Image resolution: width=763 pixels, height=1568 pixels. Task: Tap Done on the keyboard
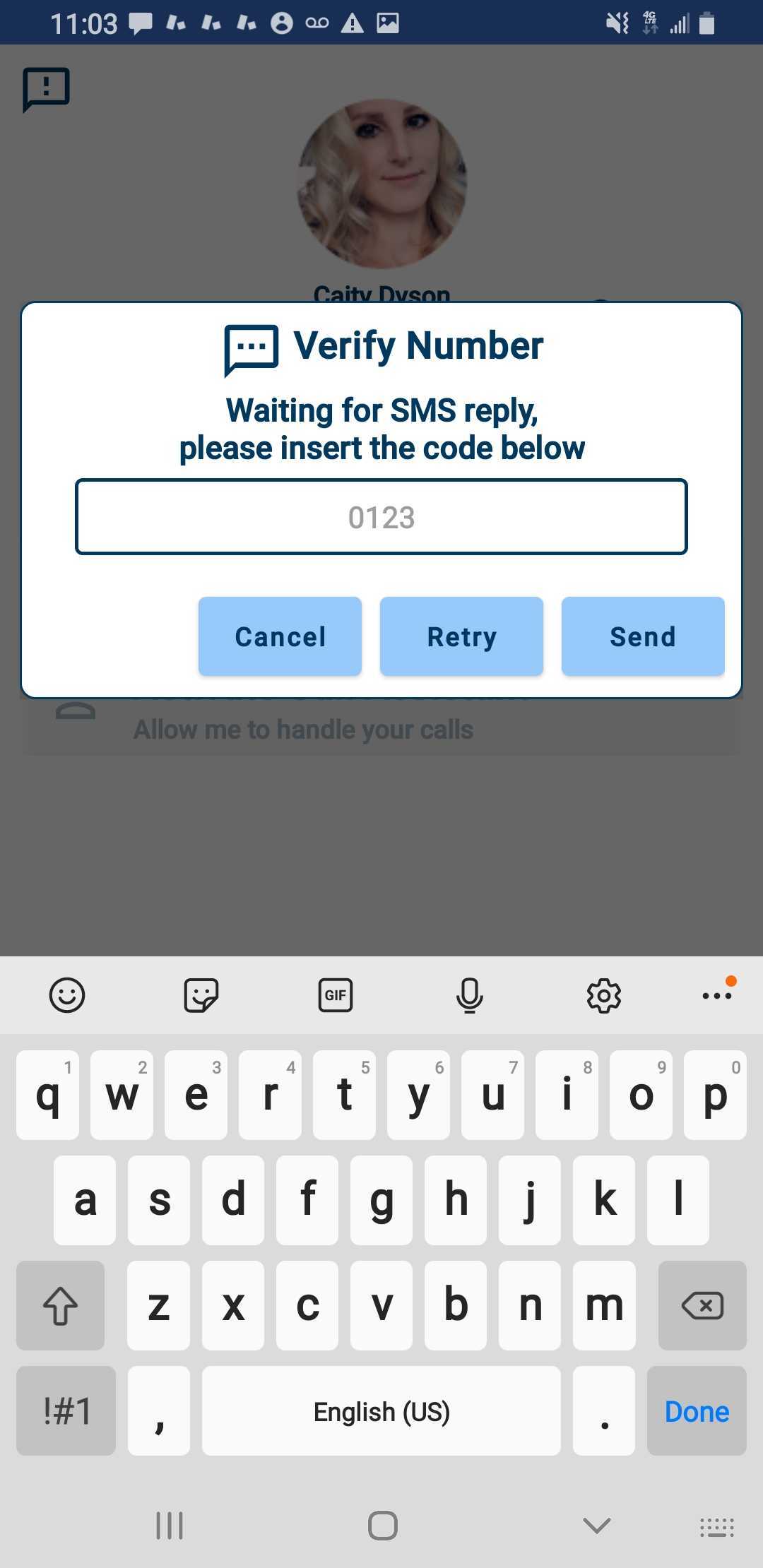(x=697, y=1410)
